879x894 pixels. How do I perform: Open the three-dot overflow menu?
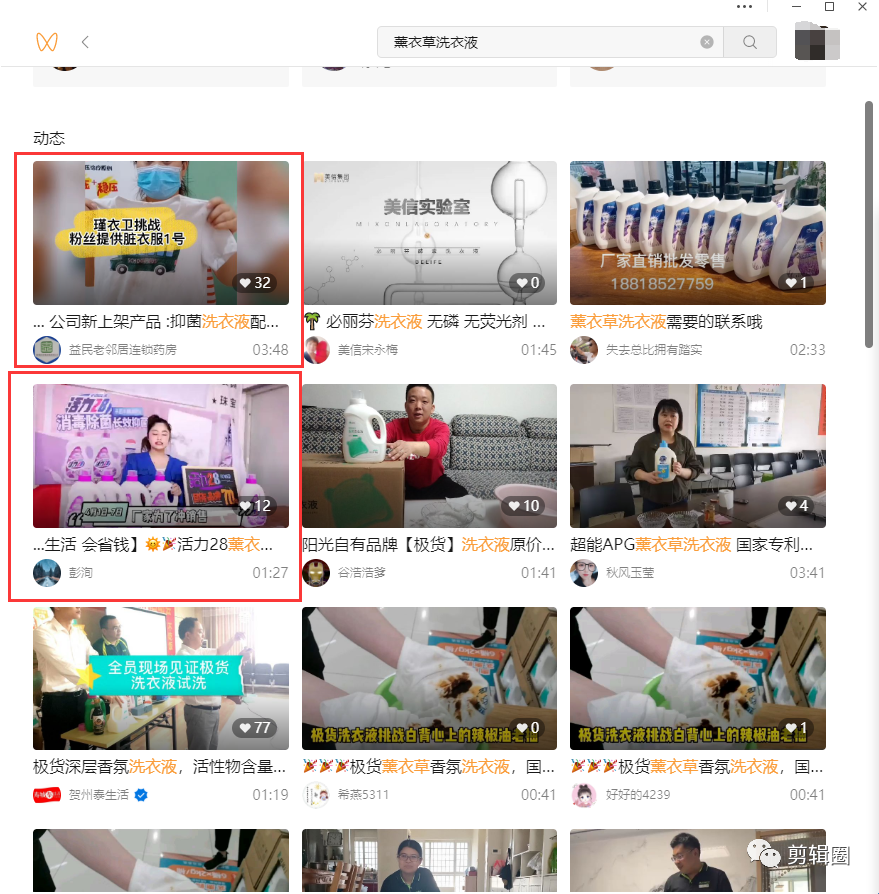(x=744, y=7)
